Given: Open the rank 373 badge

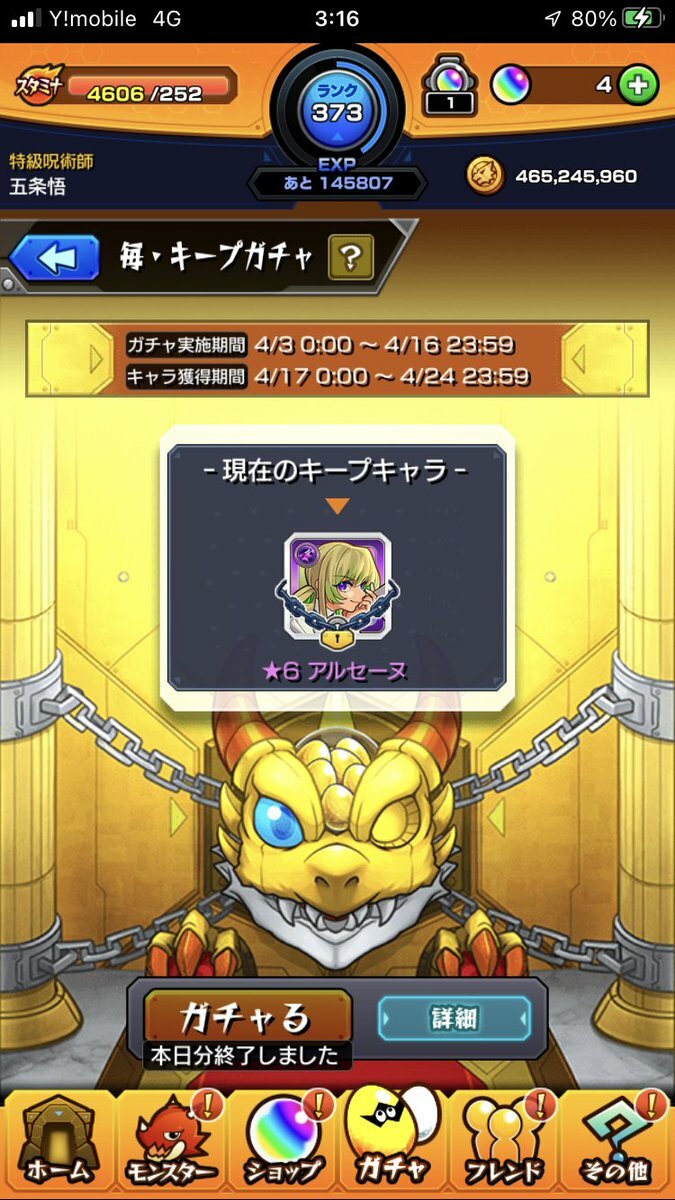Looking at the screenshot, I should (337, 103).
